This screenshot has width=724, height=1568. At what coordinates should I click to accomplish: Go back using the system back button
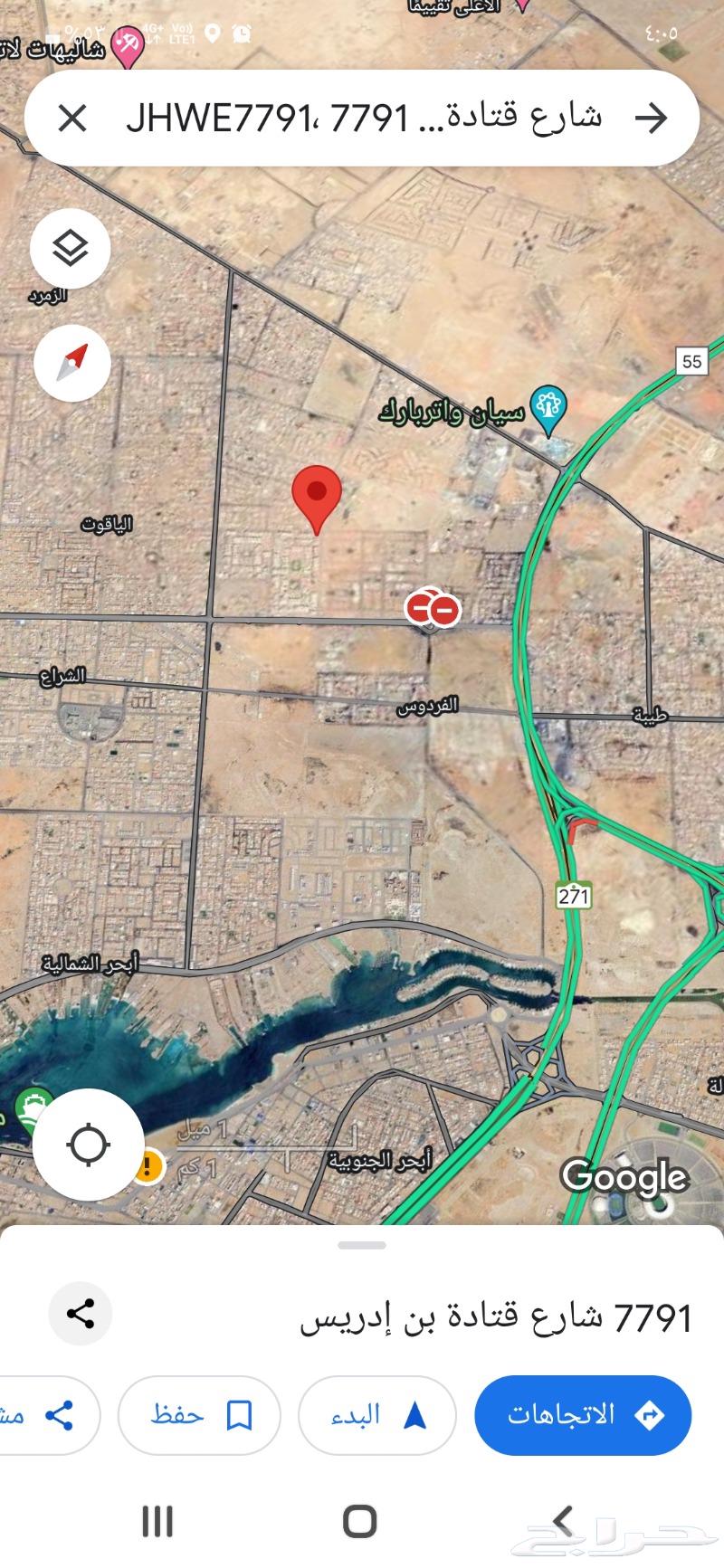(x=563, y=1521)
